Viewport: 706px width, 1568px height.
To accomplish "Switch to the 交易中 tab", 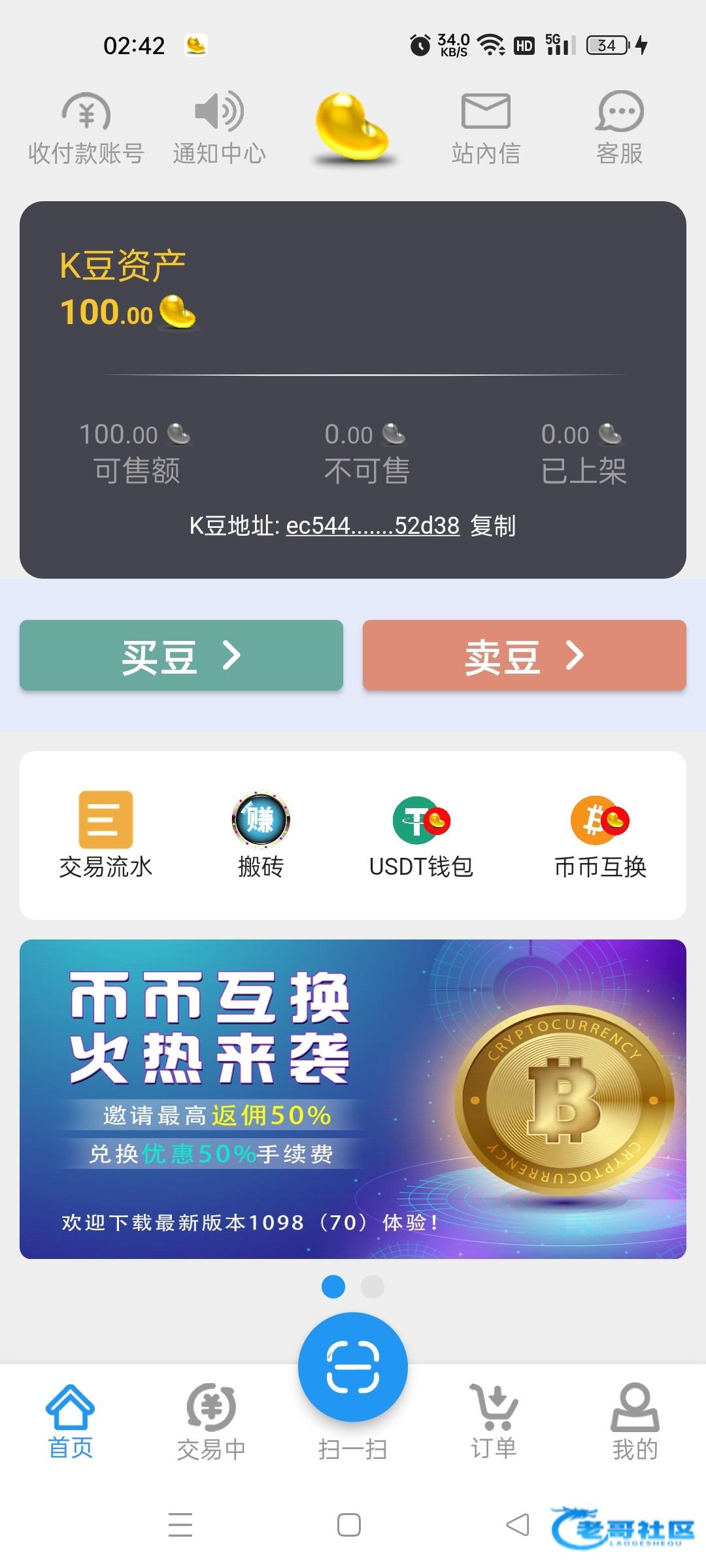I will click(211, 1422).
